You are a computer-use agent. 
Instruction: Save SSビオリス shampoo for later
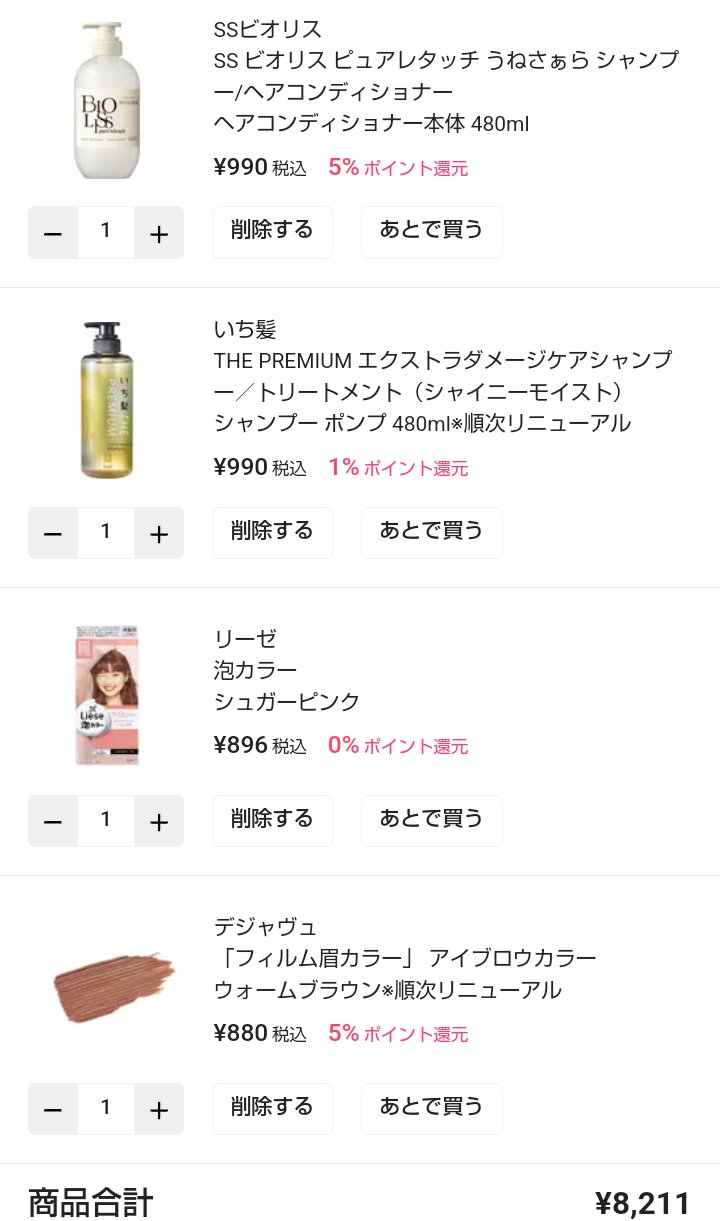[431, 232]
